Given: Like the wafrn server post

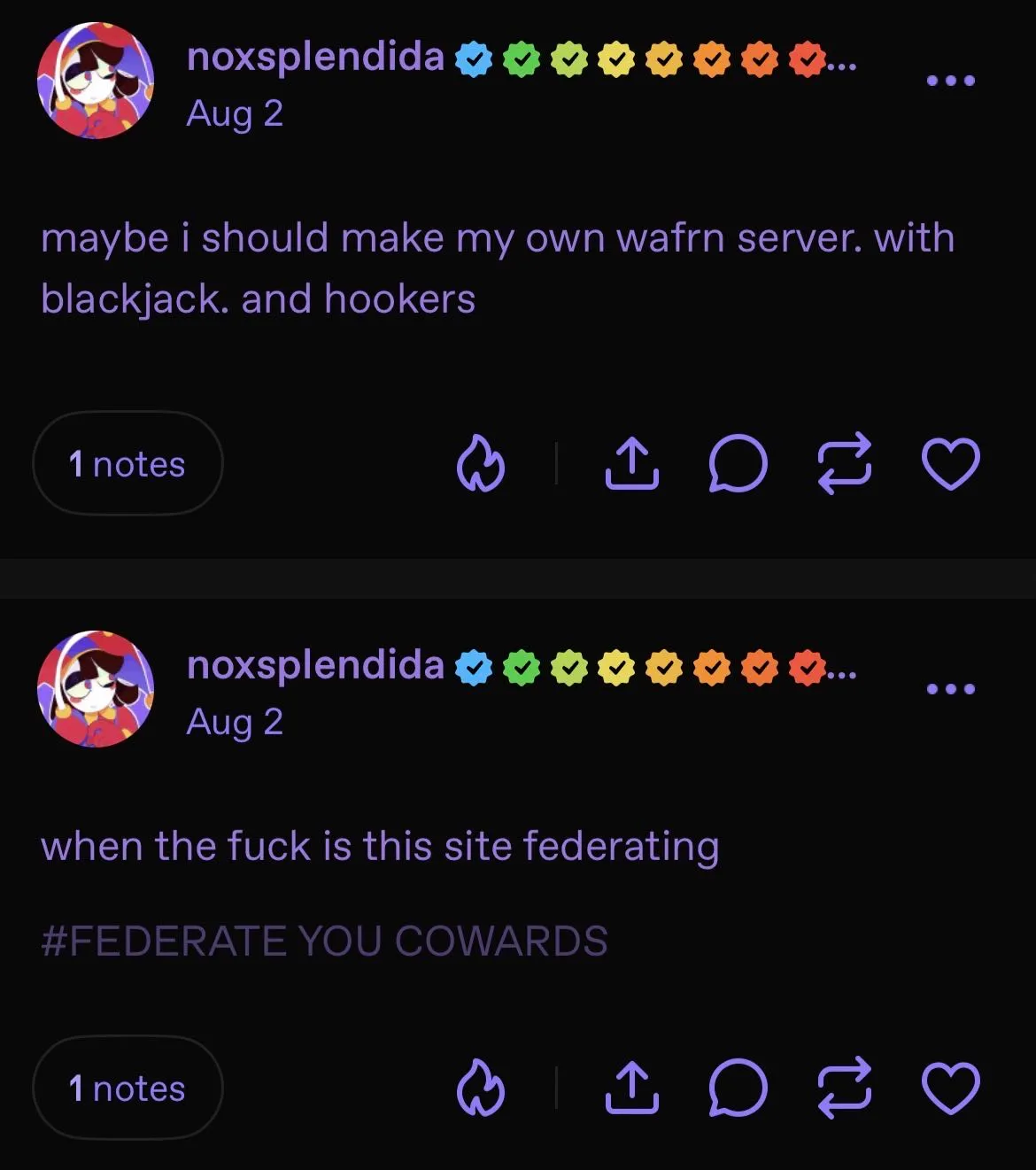Looking at the screenshot, I should pyautogui.click(x=950, y=463).
